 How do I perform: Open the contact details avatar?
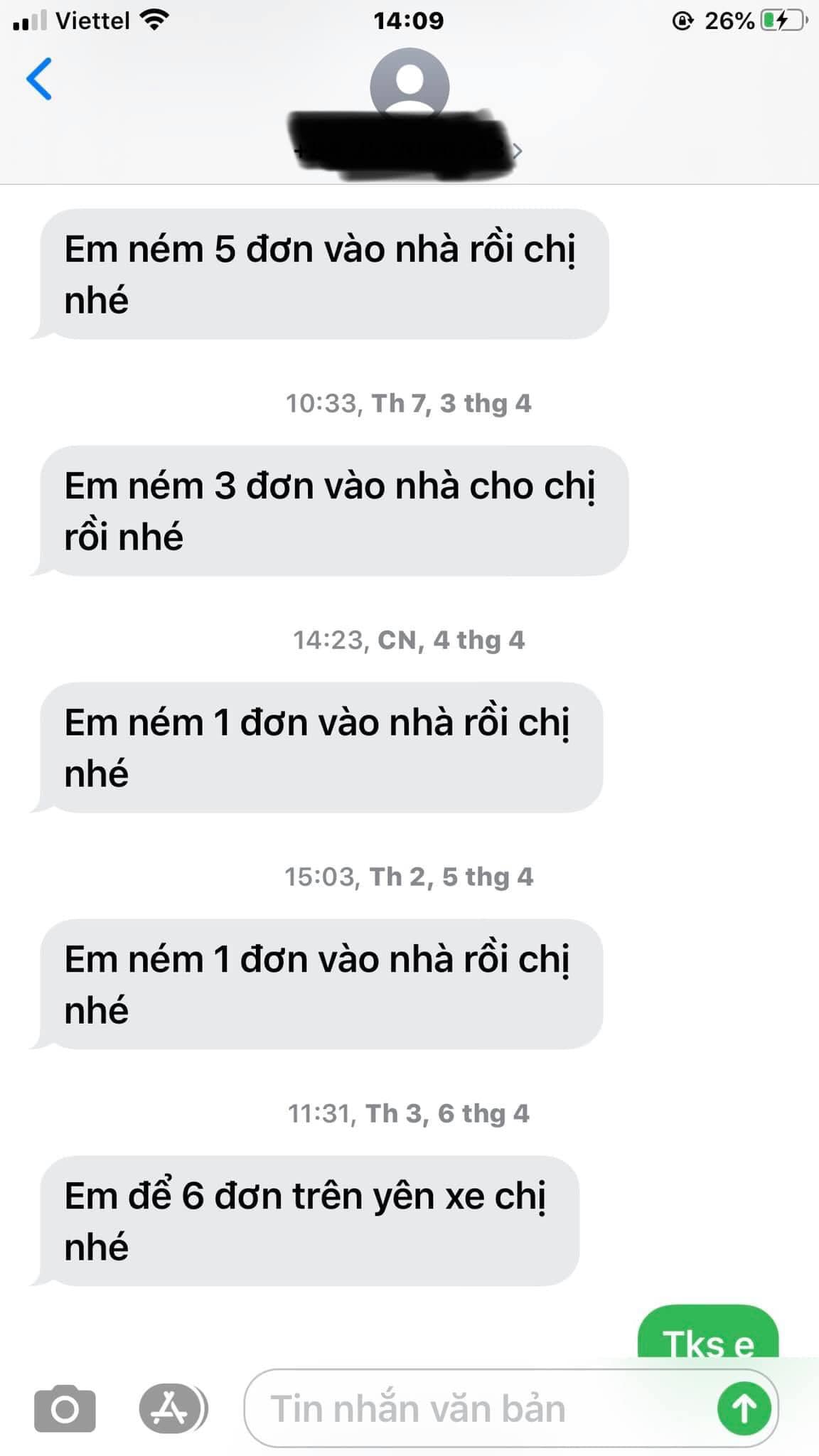409,85
